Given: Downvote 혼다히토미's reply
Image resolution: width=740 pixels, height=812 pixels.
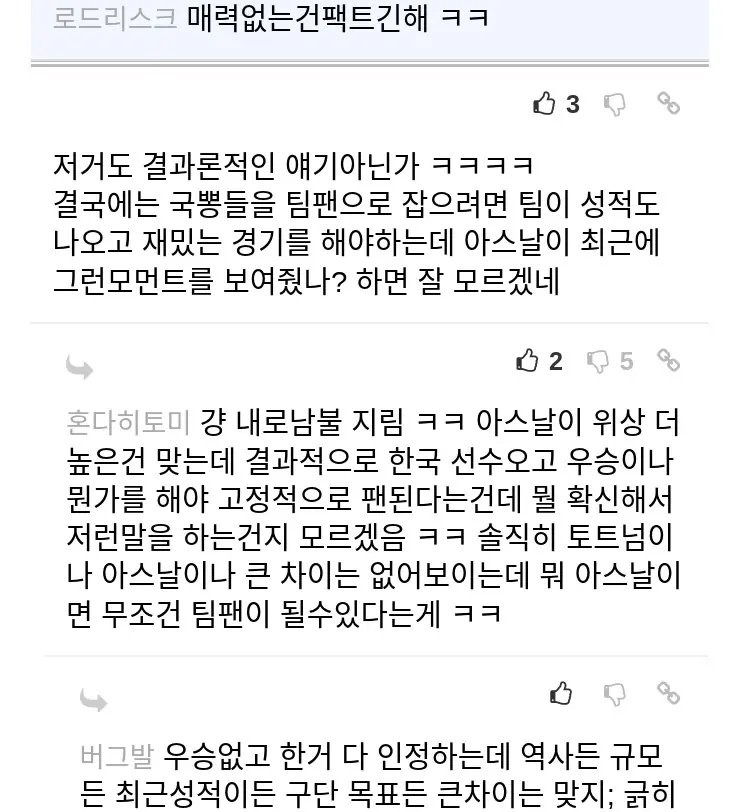Looking at the screenshot, I should pos(598,361).
